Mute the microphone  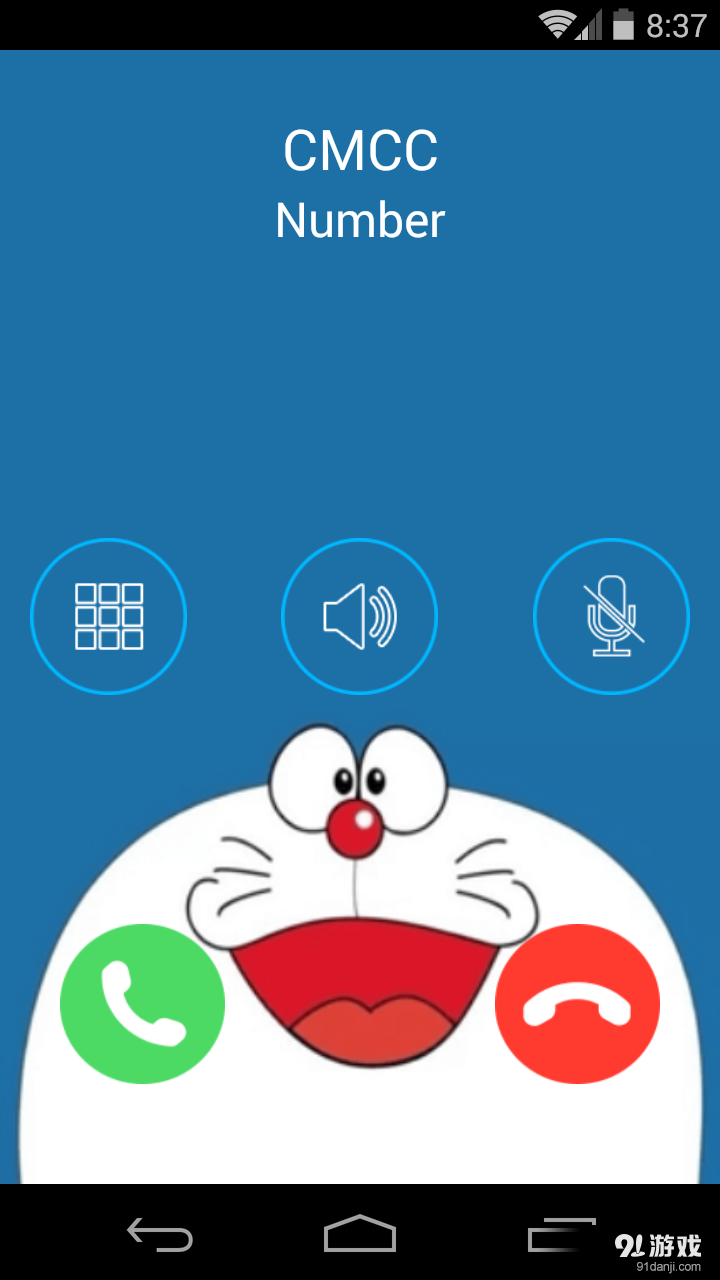point(611,616)
